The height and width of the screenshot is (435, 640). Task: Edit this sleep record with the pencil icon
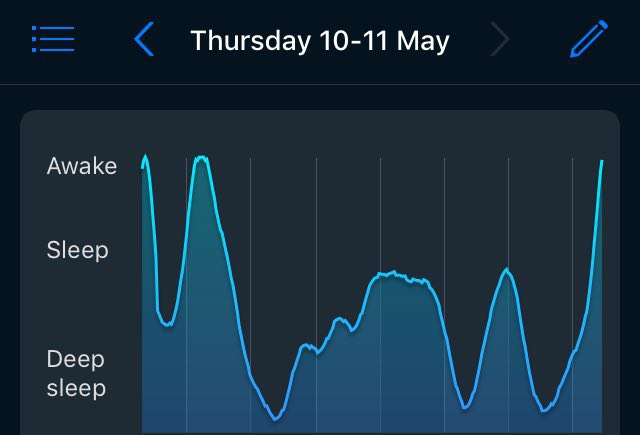pos(588,40)
